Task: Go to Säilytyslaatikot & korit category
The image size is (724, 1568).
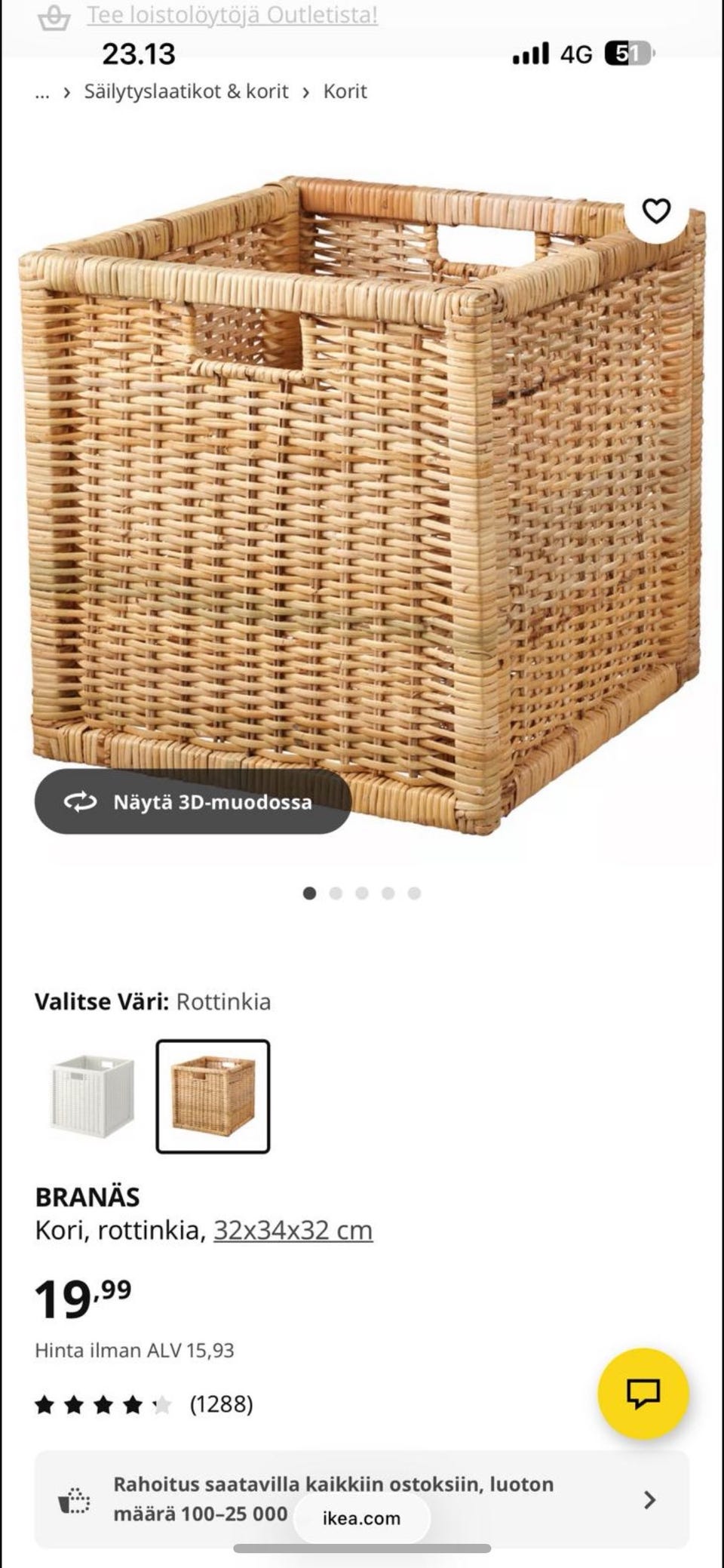Action: (186, 91)
